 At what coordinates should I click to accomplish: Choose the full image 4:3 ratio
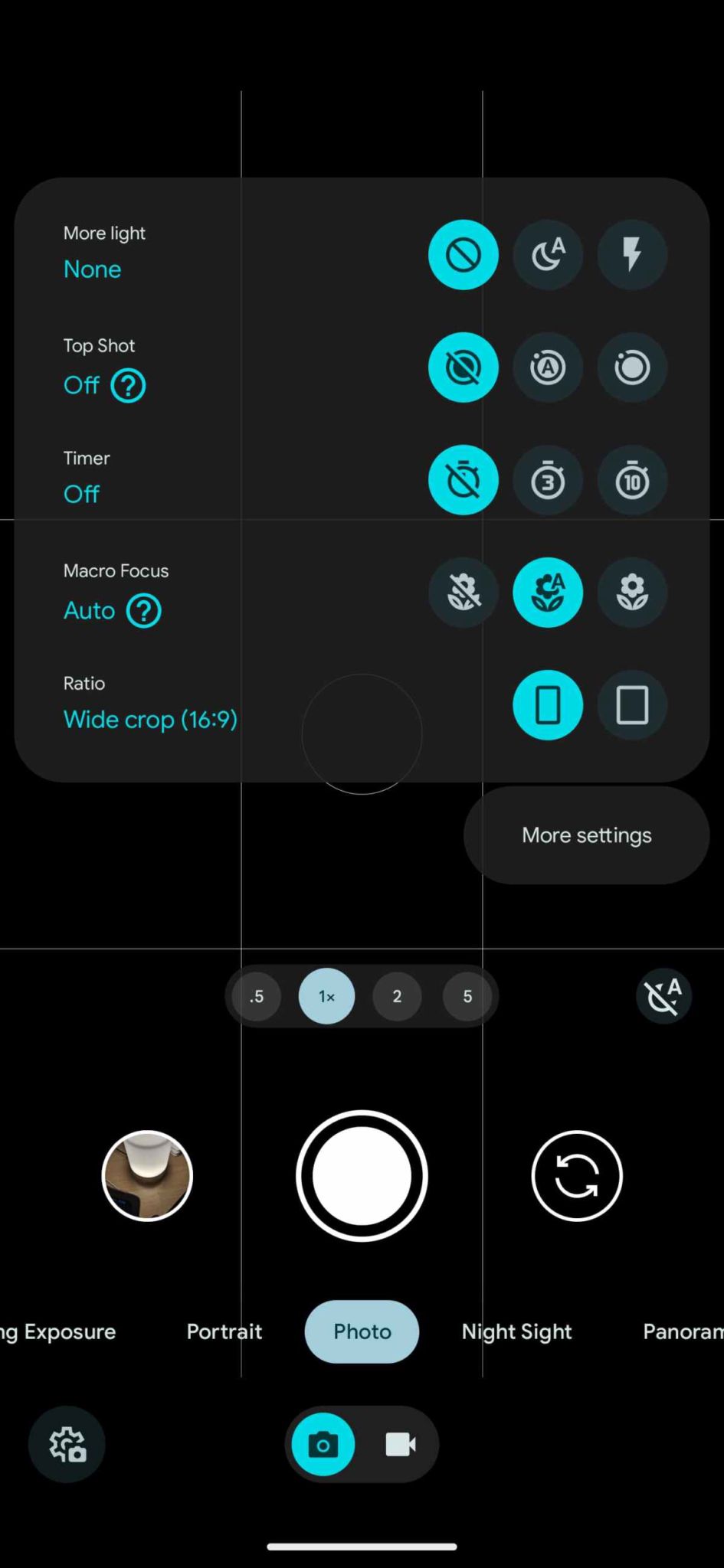click(x=631, y=705)
